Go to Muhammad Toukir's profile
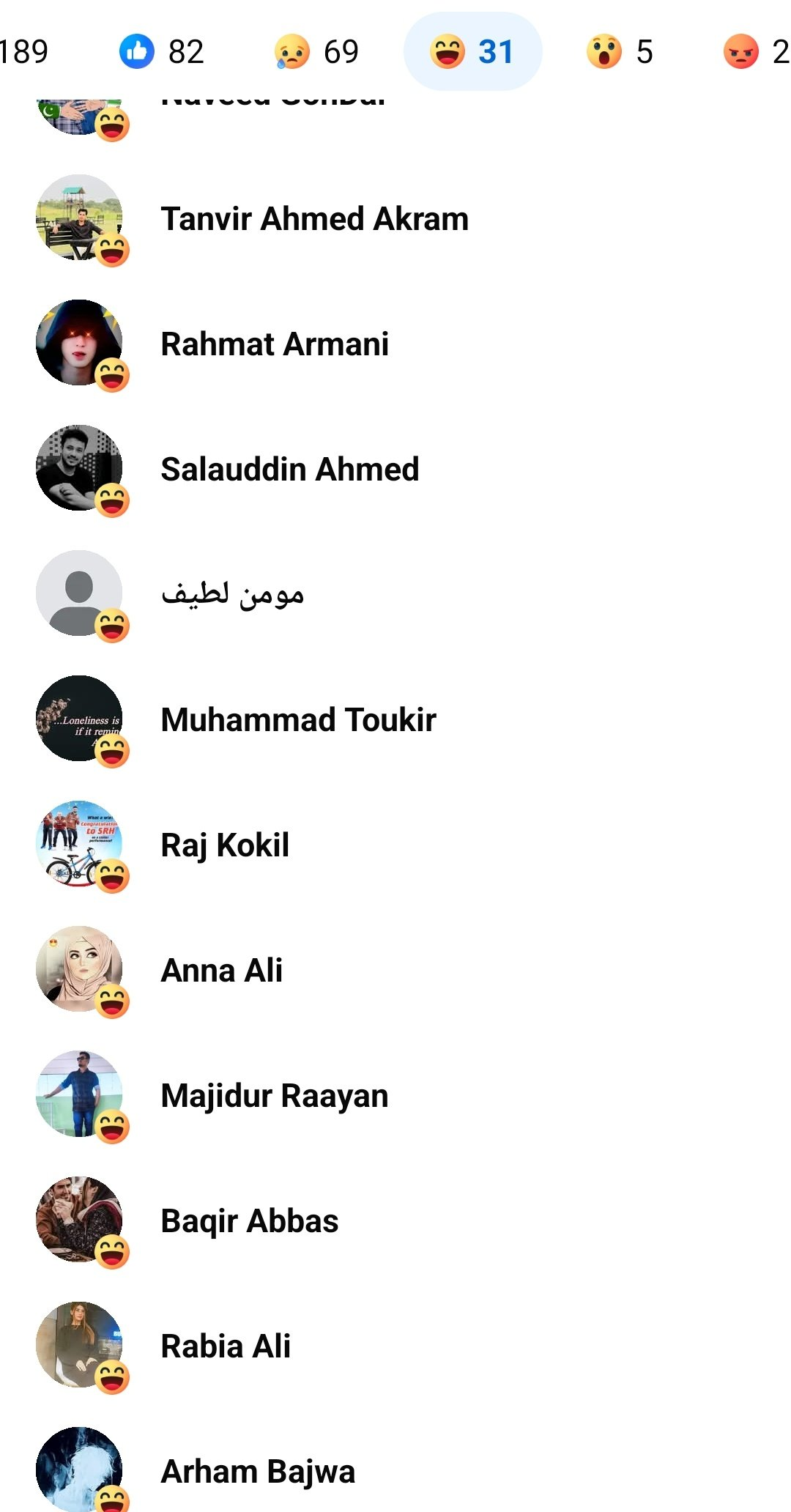The height and width of the screenshot is (1512, 791). 298,720
